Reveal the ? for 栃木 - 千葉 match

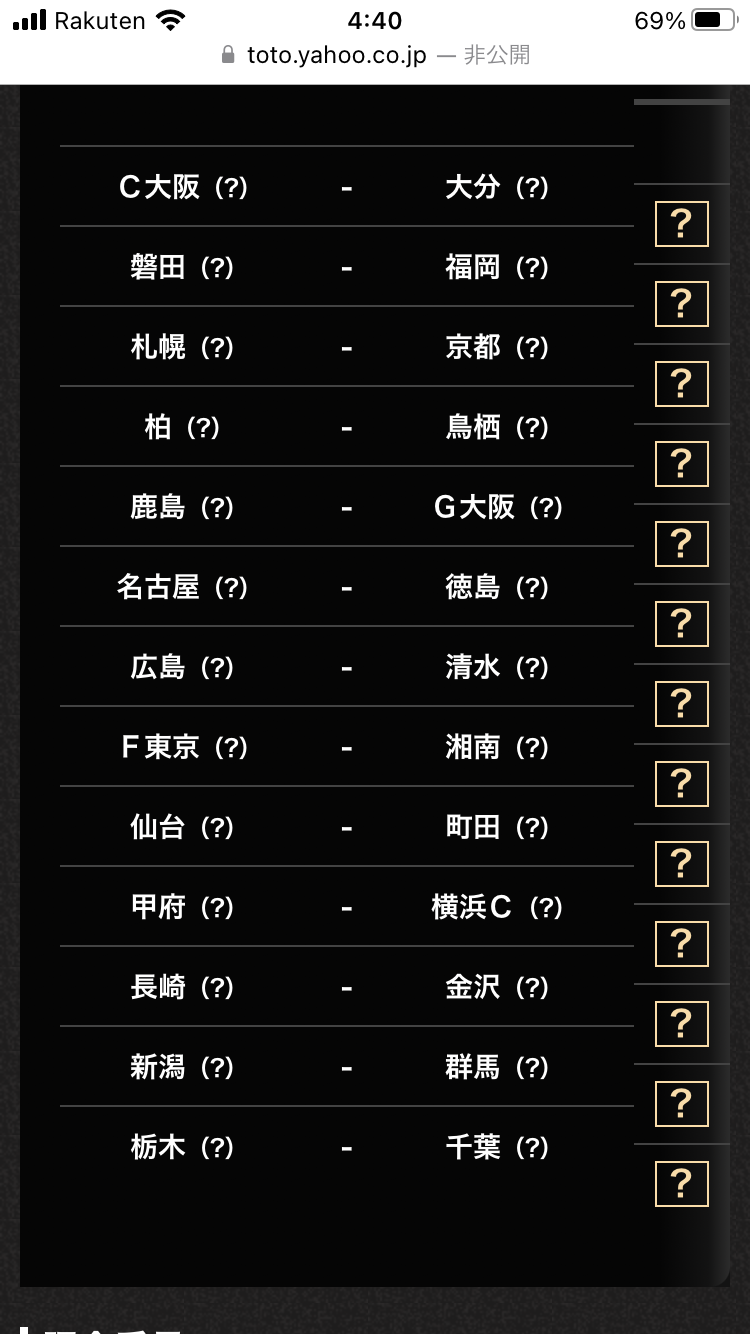tap(681, 1184)
